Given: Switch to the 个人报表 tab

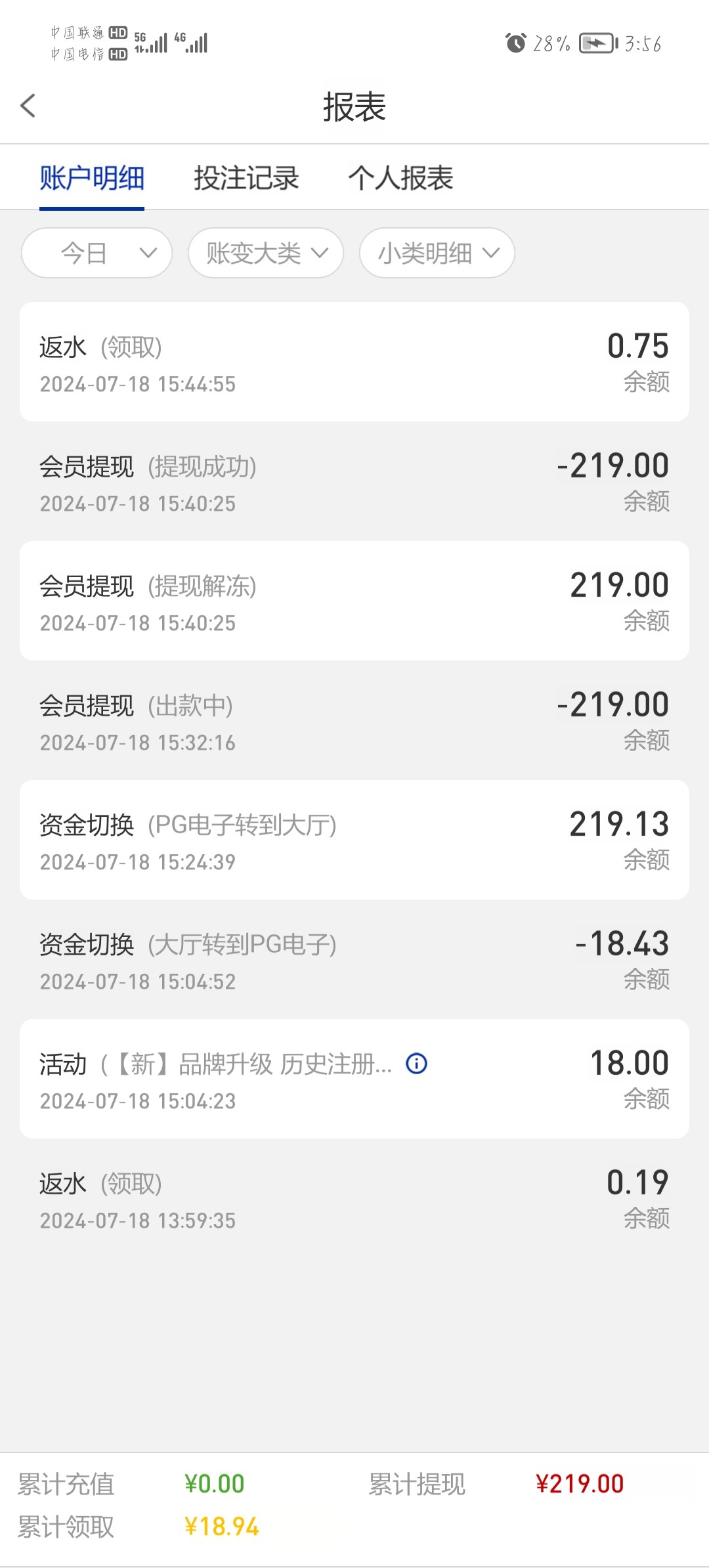Looking at the screenshot, I should pyautogui.click(x=400, y=178).
